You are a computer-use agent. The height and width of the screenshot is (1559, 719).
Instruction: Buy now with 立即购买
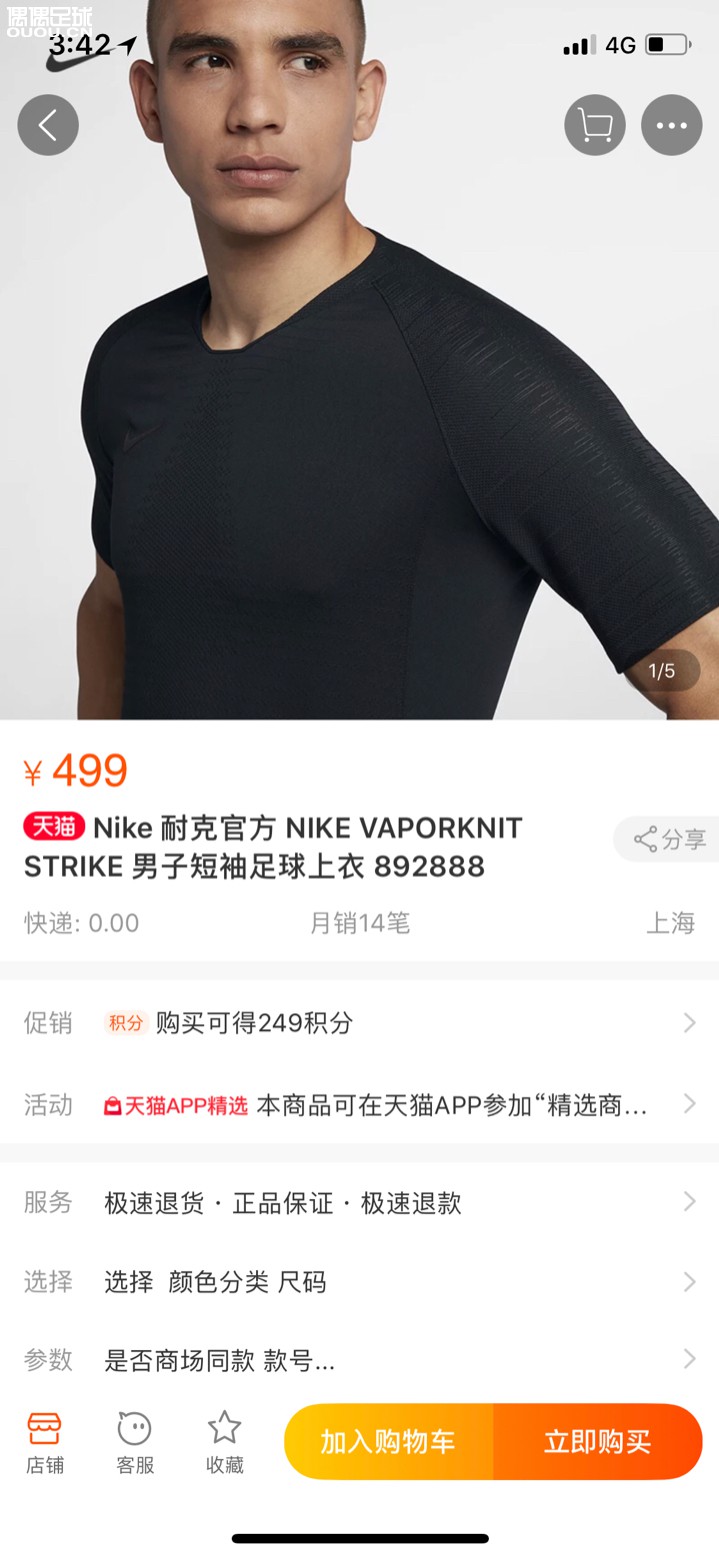coord(597,1441)
